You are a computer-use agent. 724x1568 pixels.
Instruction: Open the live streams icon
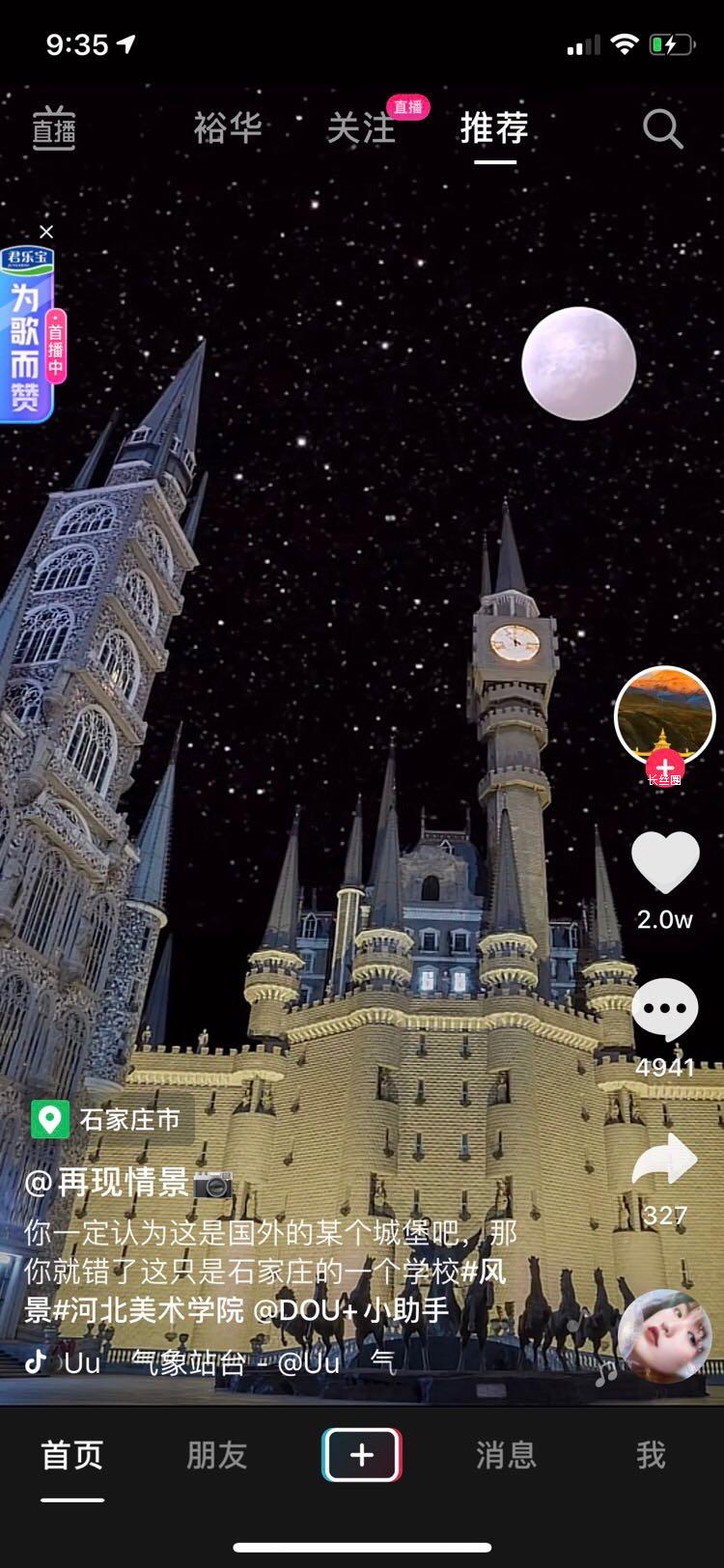click(x=54, y=128)
